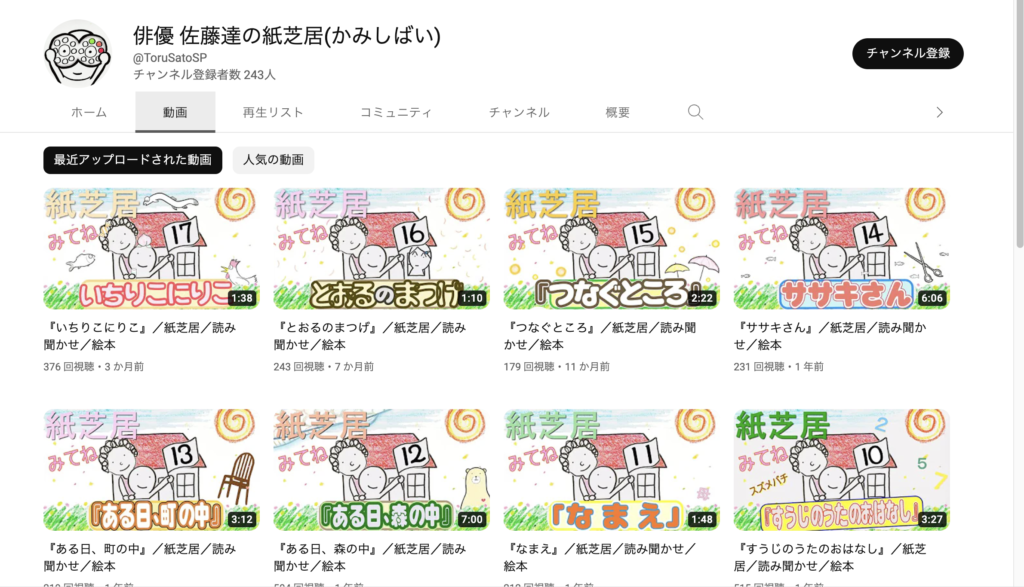Open the 再生リスト tab
This screenshot has width=1024, height=587.
(x=273, y=112)
